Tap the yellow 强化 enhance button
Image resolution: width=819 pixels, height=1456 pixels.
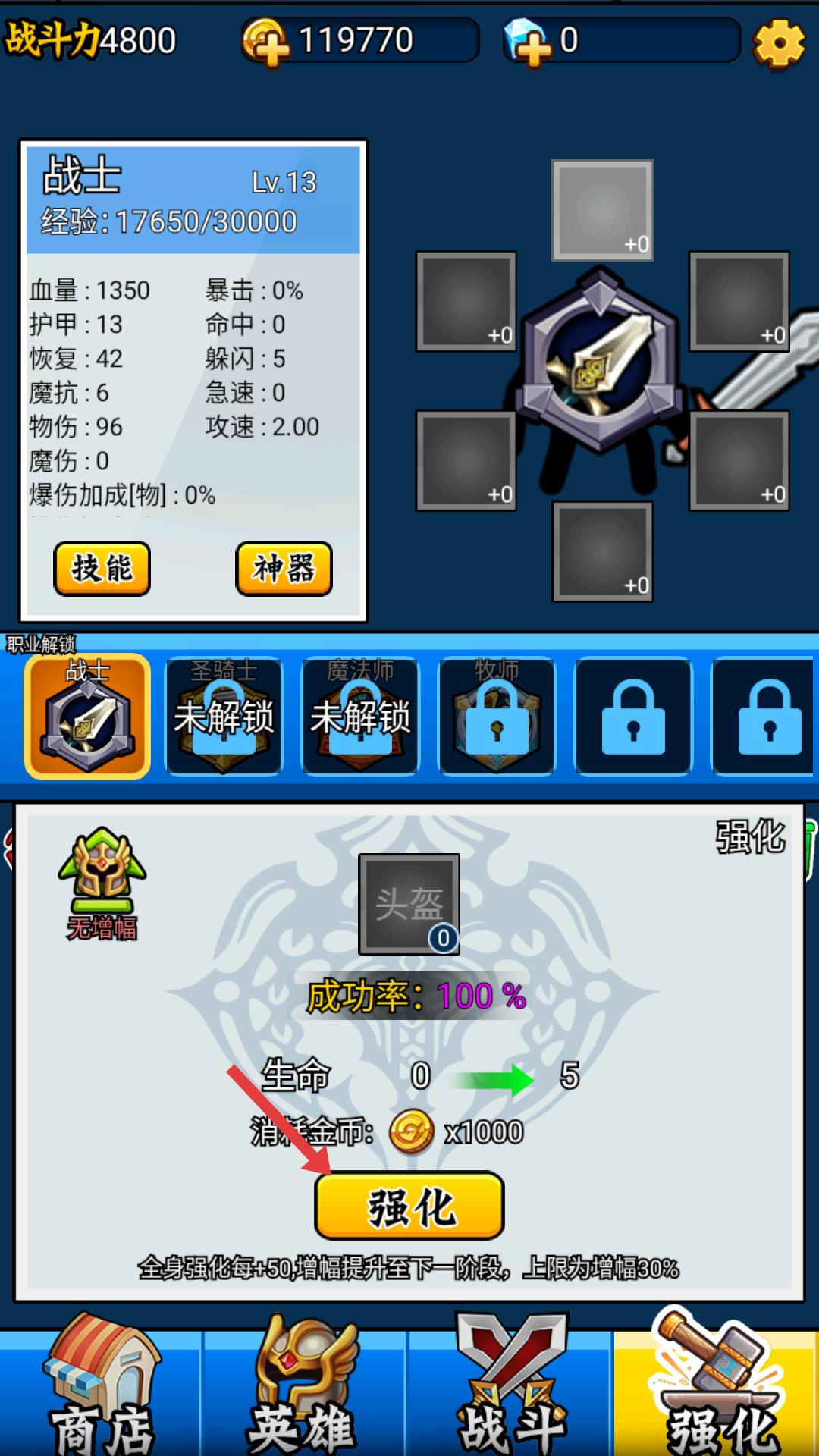click(409, 1206)
